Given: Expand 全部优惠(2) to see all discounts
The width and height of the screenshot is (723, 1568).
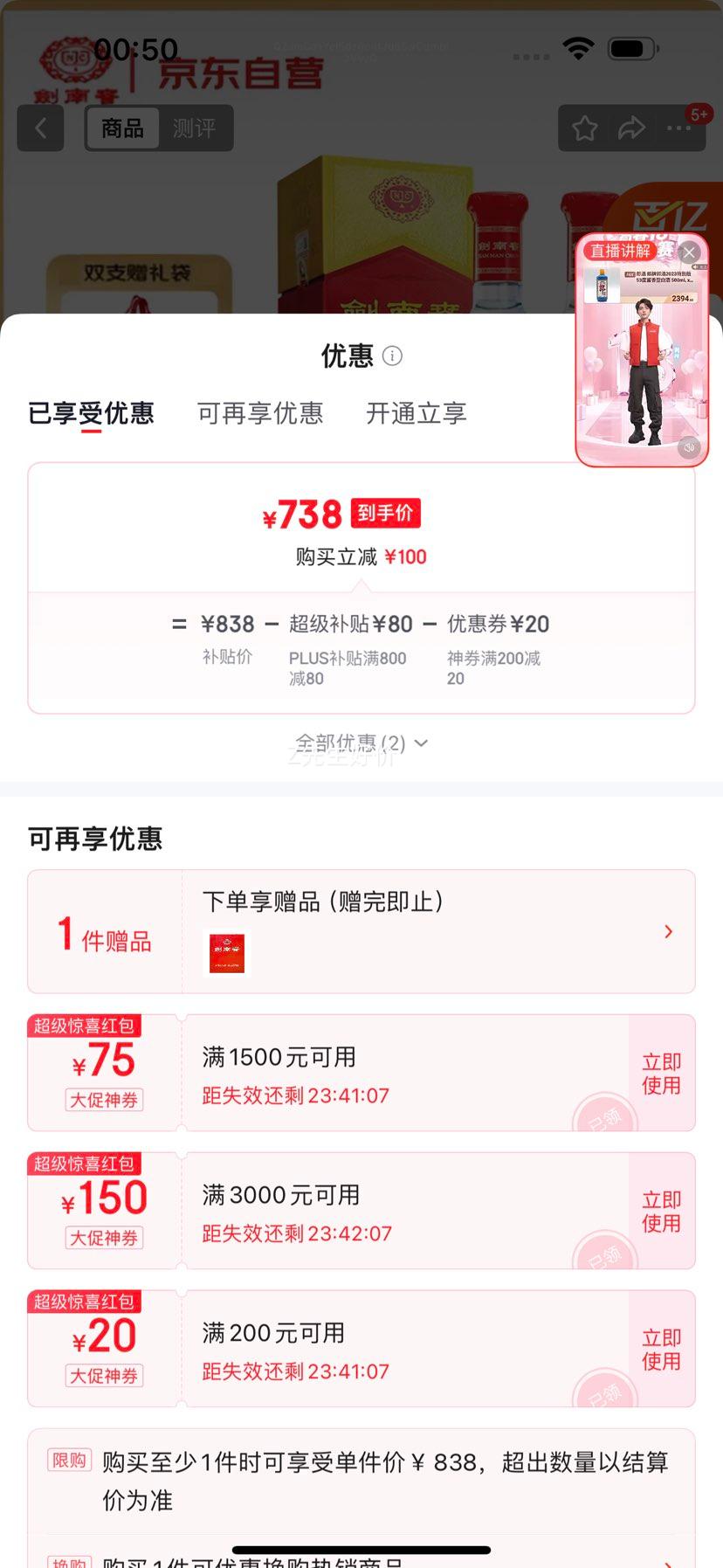Looking at the screenshot, I should tap(361, 742).
